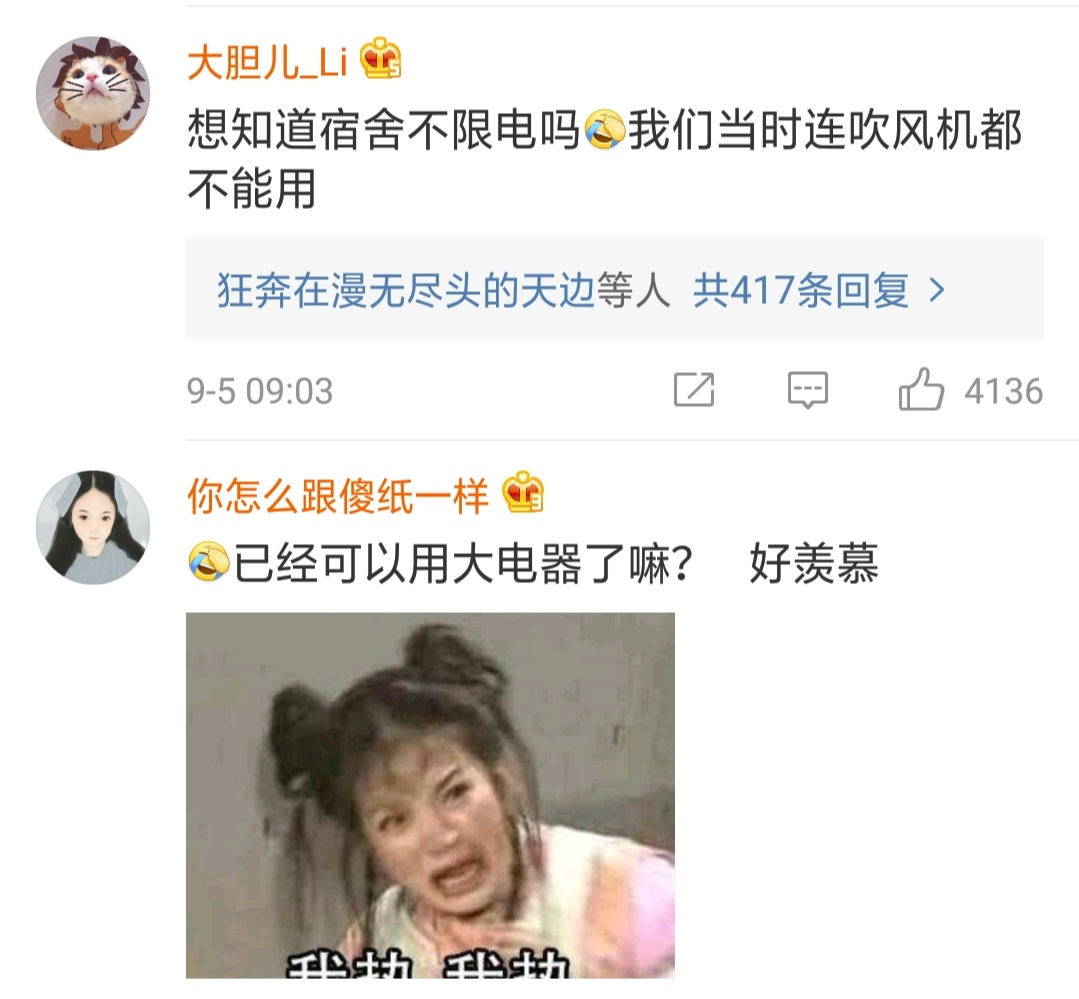1079x999 pixels.
Task: Open 你怎么跟傻纸一样's avatar
Action: (93, 527)
